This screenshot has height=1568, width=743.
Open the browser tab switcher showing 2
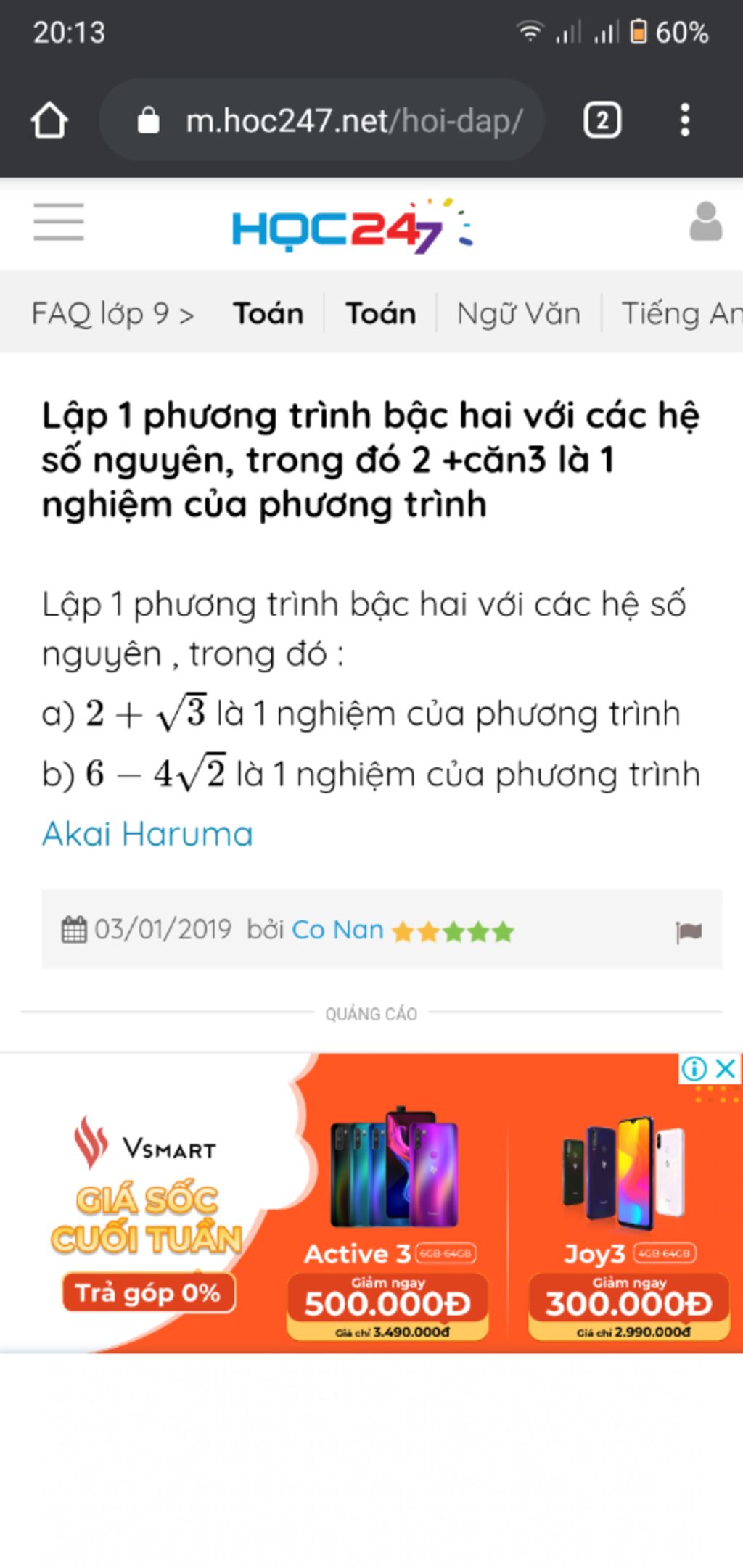[x=602, y=120]
